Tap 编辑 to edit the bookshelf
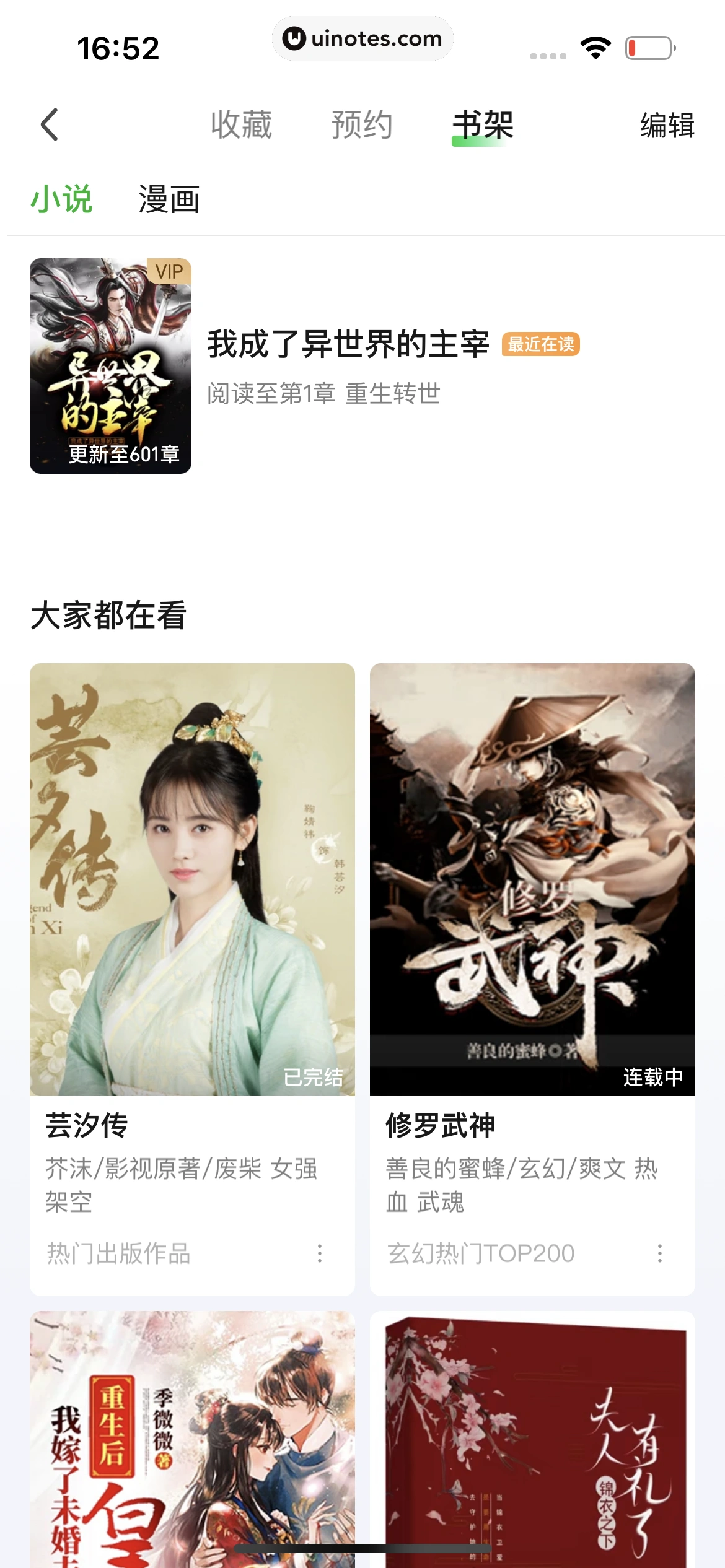This screenshot has height=1568, width=725. click(x=667, y=125)
